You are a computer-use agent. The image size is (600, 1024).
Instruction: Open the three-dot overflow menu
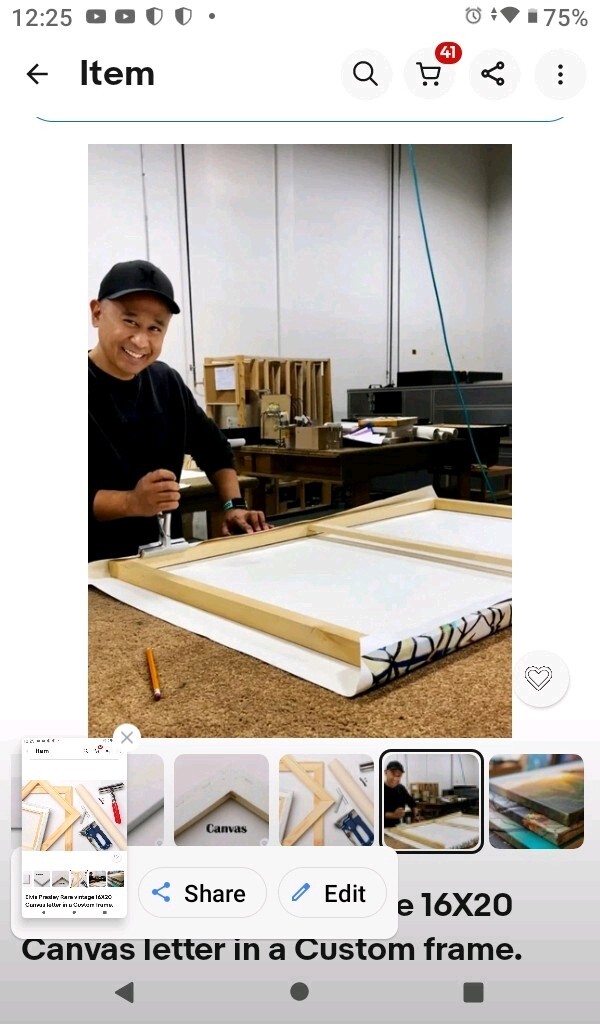click(560, 74)
